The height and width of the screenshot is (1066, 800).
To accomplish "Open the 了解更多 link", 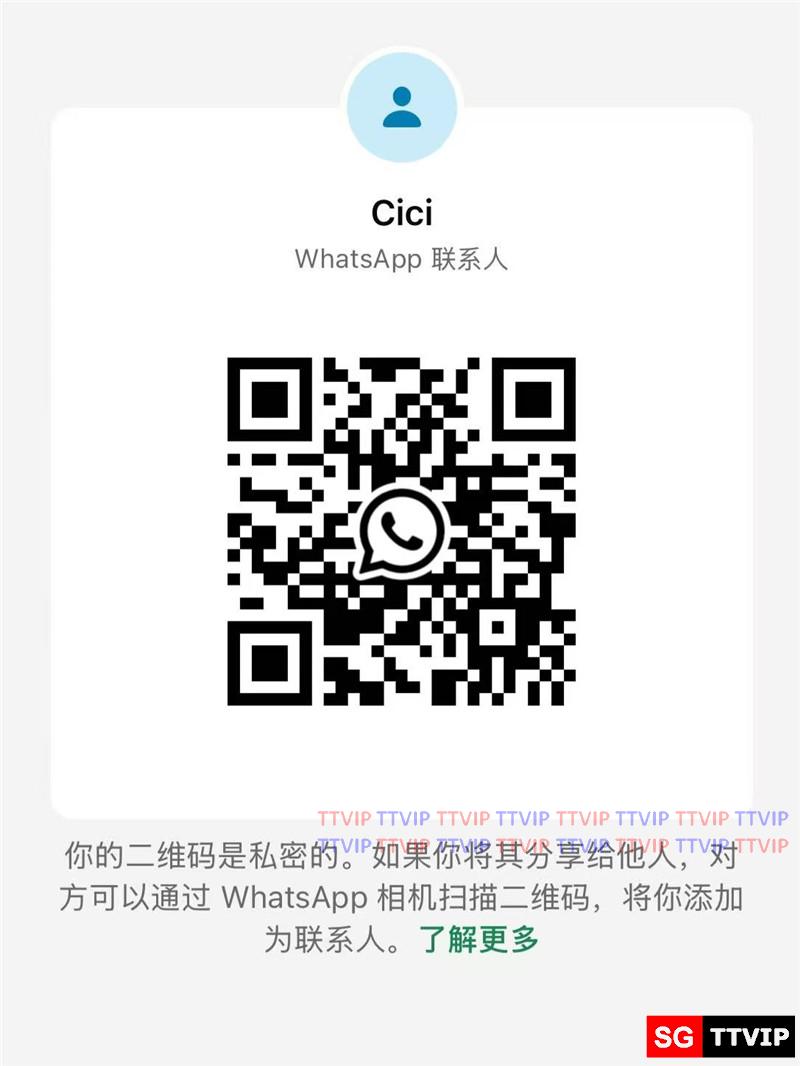I will point(479,940).
